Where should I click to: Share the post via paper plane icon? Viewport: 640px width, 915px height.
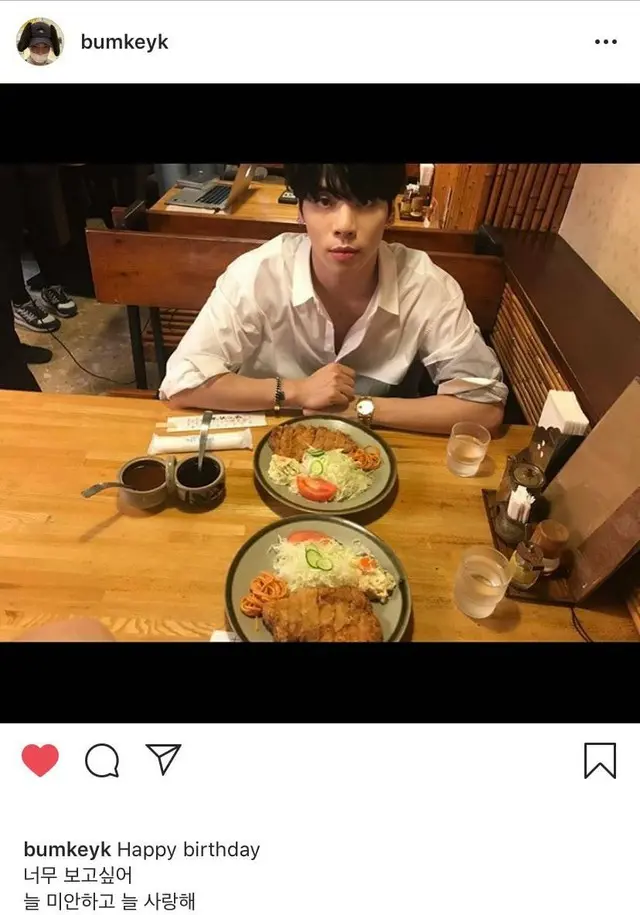[163, 759]
